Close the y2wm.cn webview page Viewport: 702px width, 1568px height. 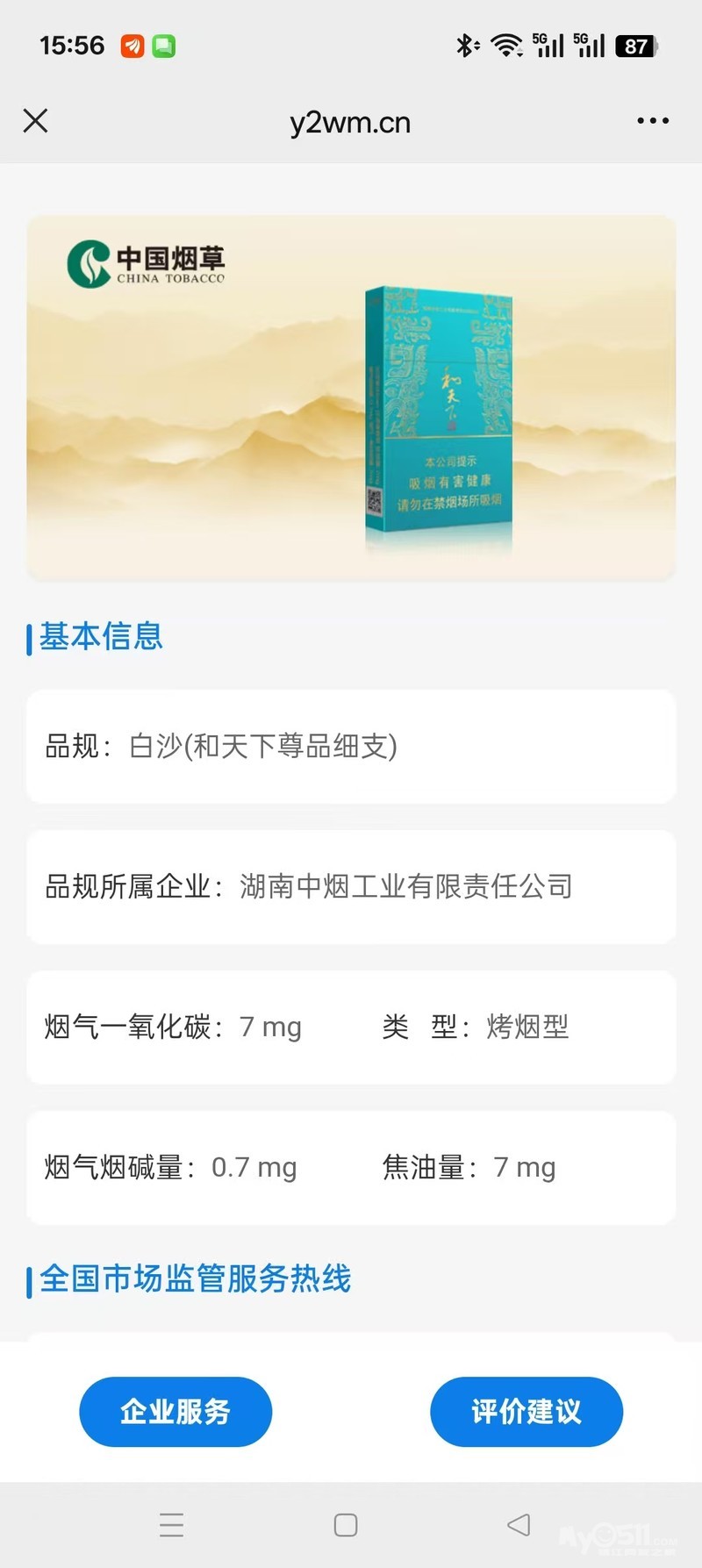35,121
